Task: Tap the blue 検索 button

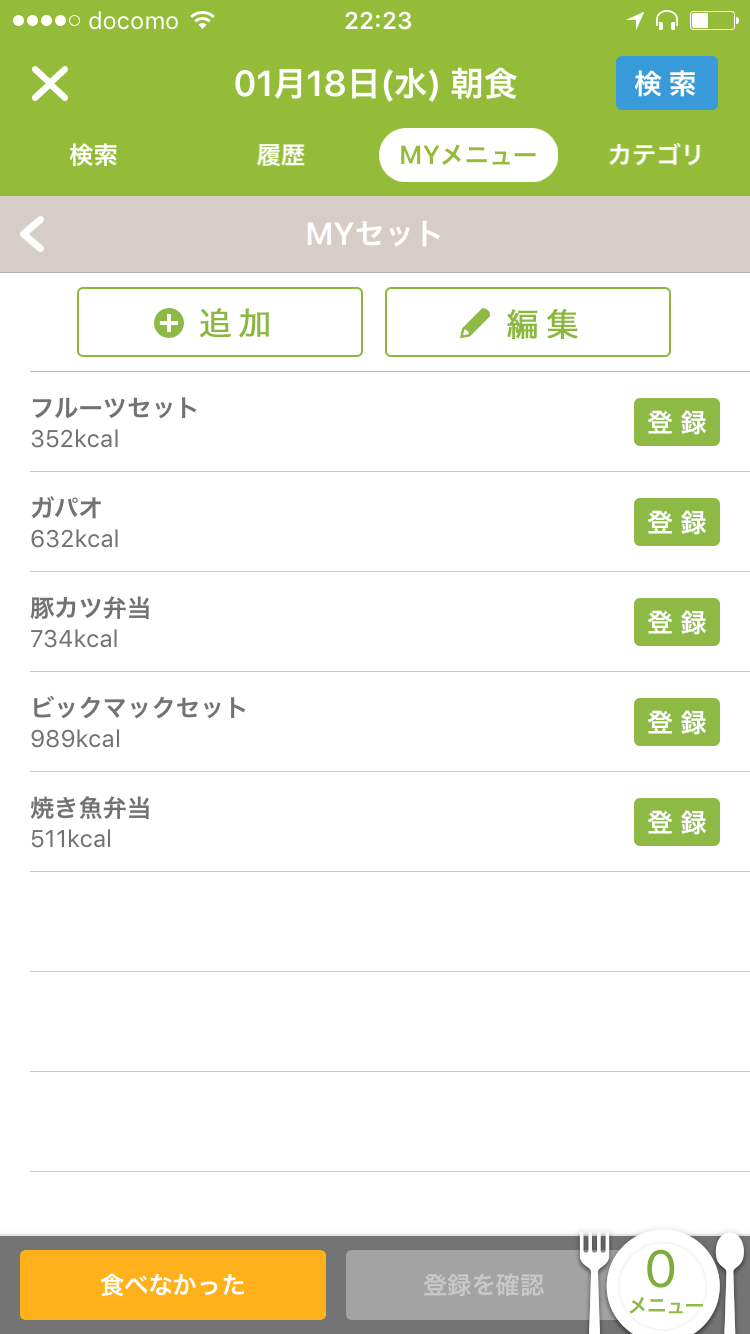Action: (666, 83)
